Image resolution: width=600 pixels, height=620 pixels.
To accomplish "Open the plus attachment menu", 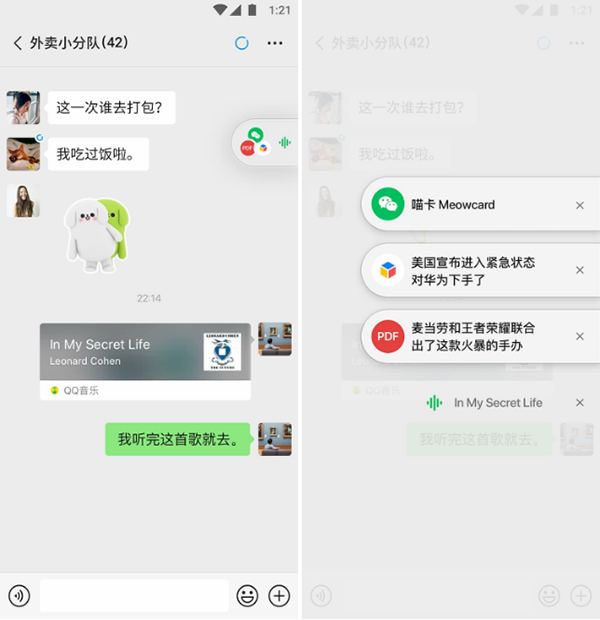I will [279, 596].
